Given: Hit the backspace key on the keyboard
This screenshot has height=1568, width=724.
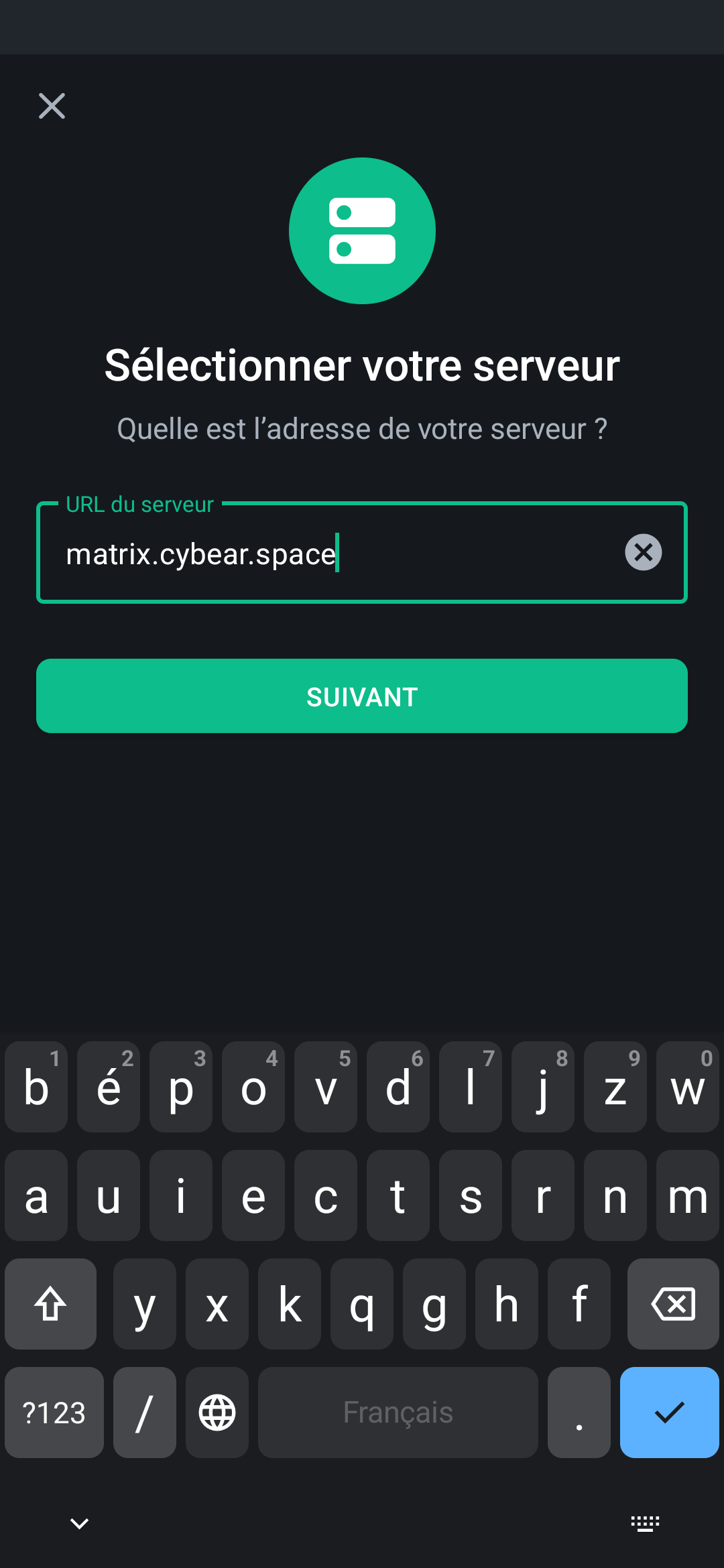Looking at the screenshot, I should [672, 1304].
